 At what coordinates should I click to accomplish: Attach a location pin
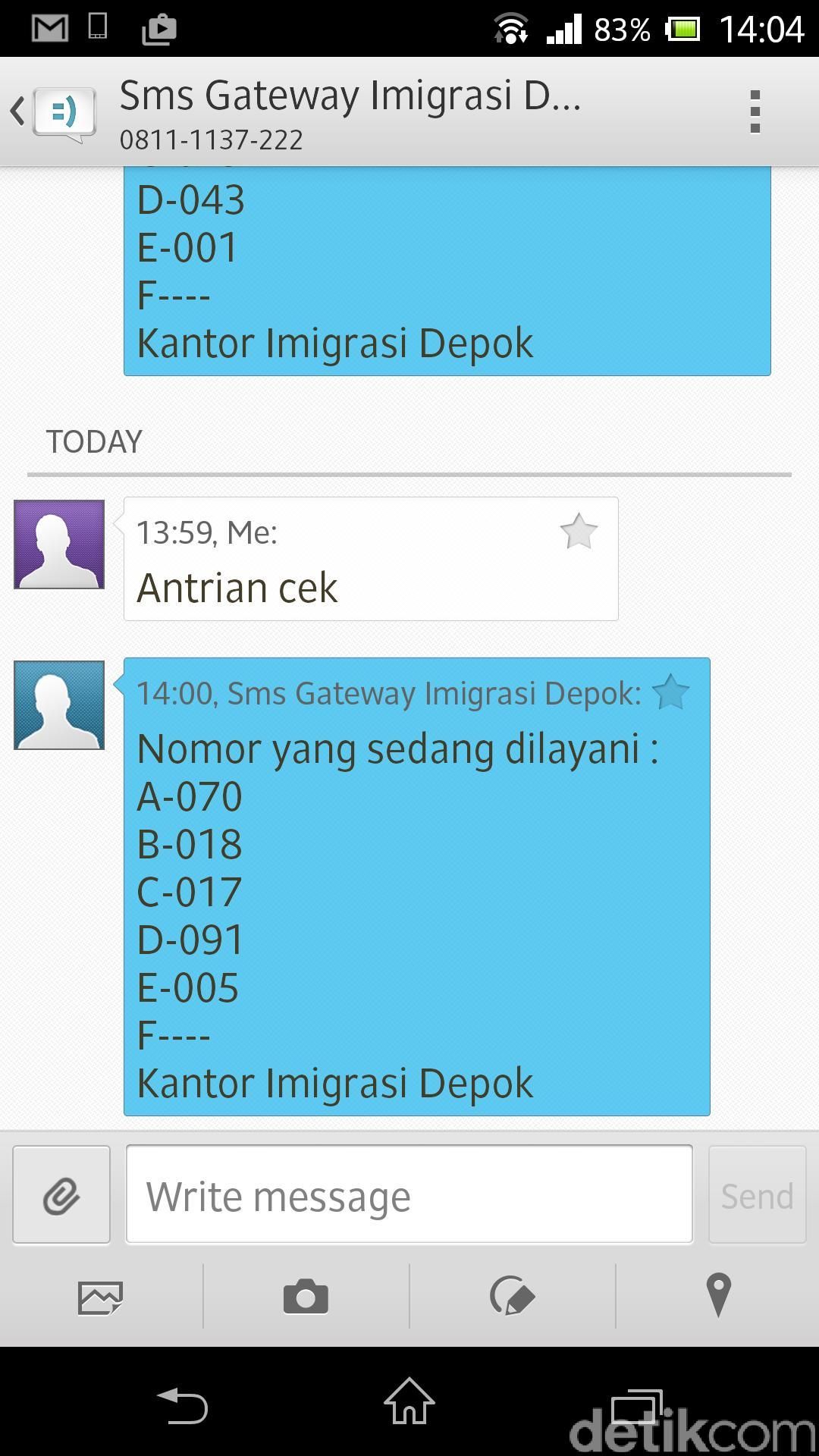pos(718,1295)
